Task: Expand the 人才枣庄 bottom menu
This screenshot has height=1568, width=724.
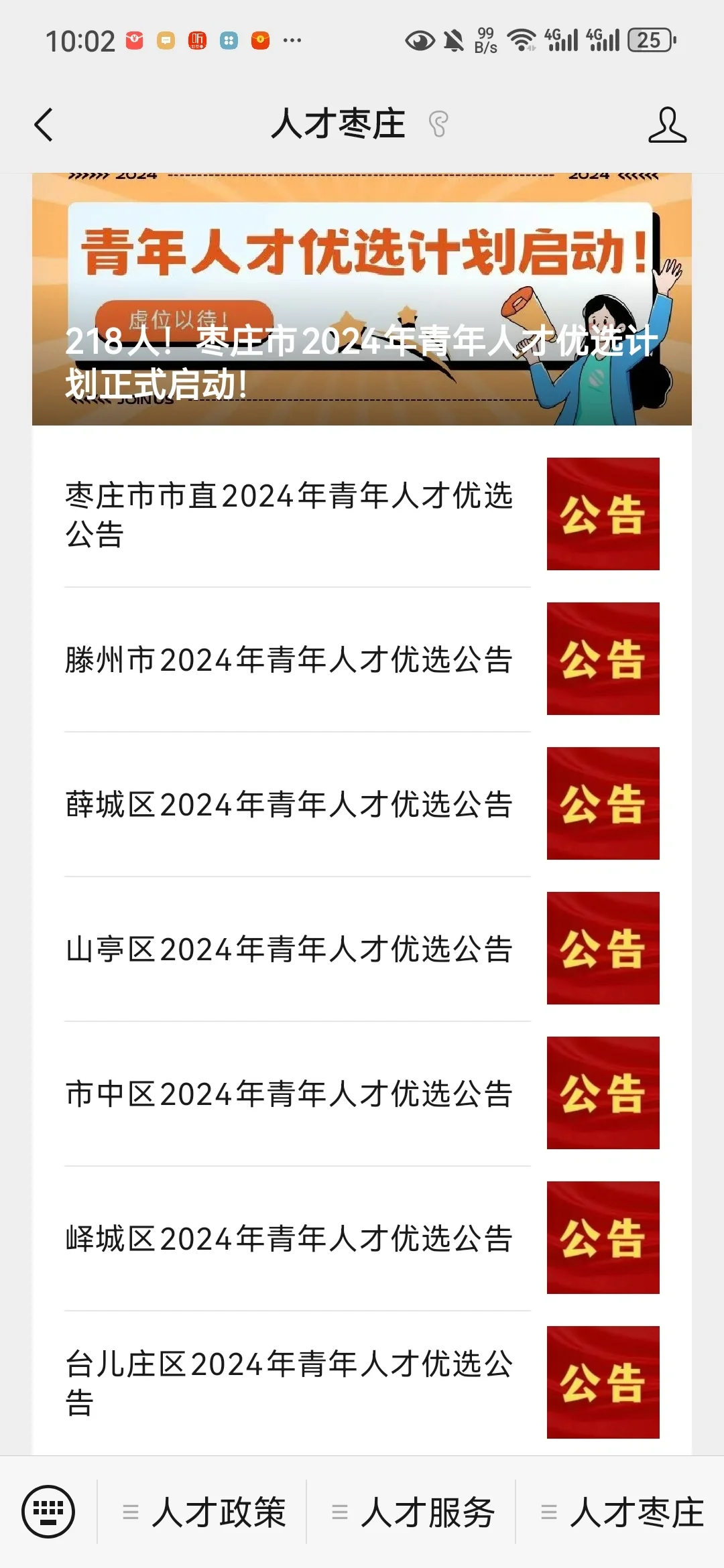Action: [622, 1512]
